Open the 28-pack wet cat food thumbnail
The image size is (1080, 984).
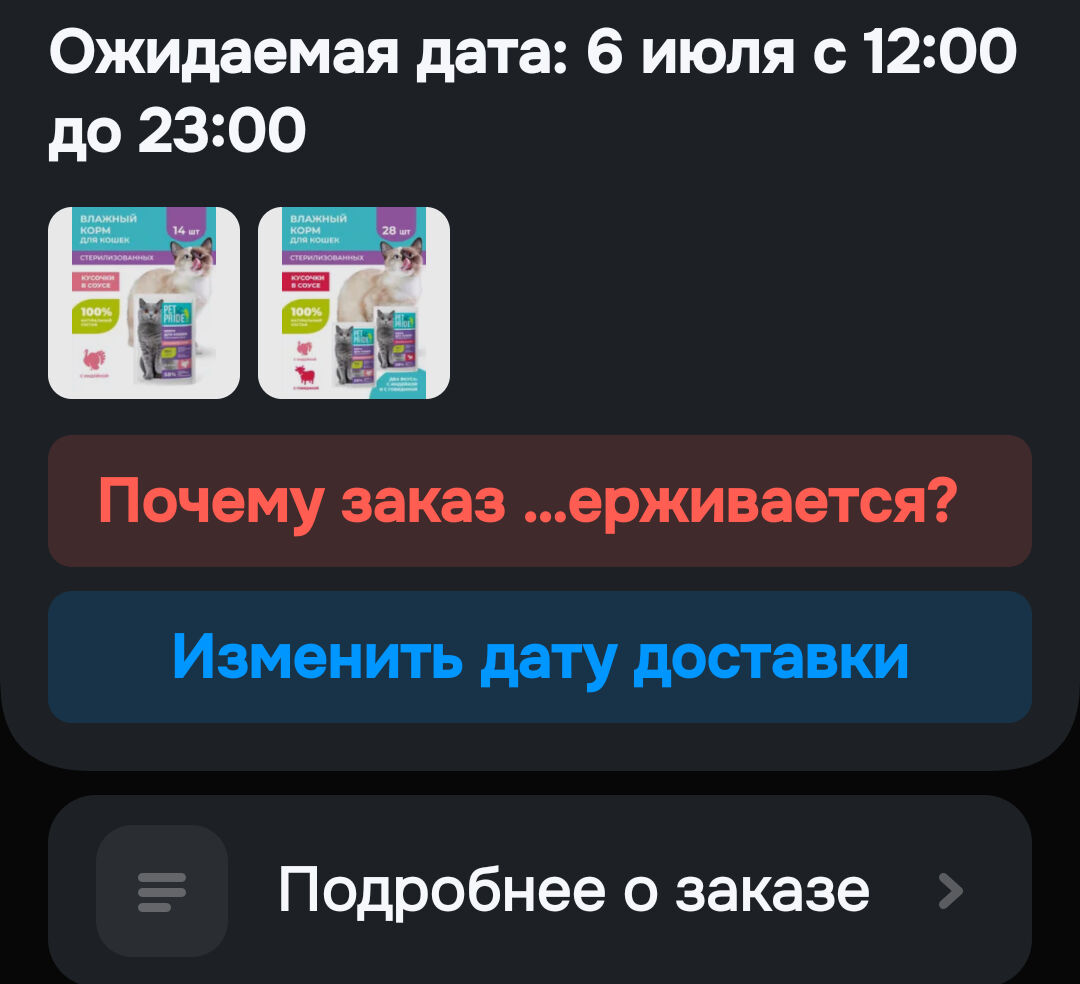tap(354, 303)
